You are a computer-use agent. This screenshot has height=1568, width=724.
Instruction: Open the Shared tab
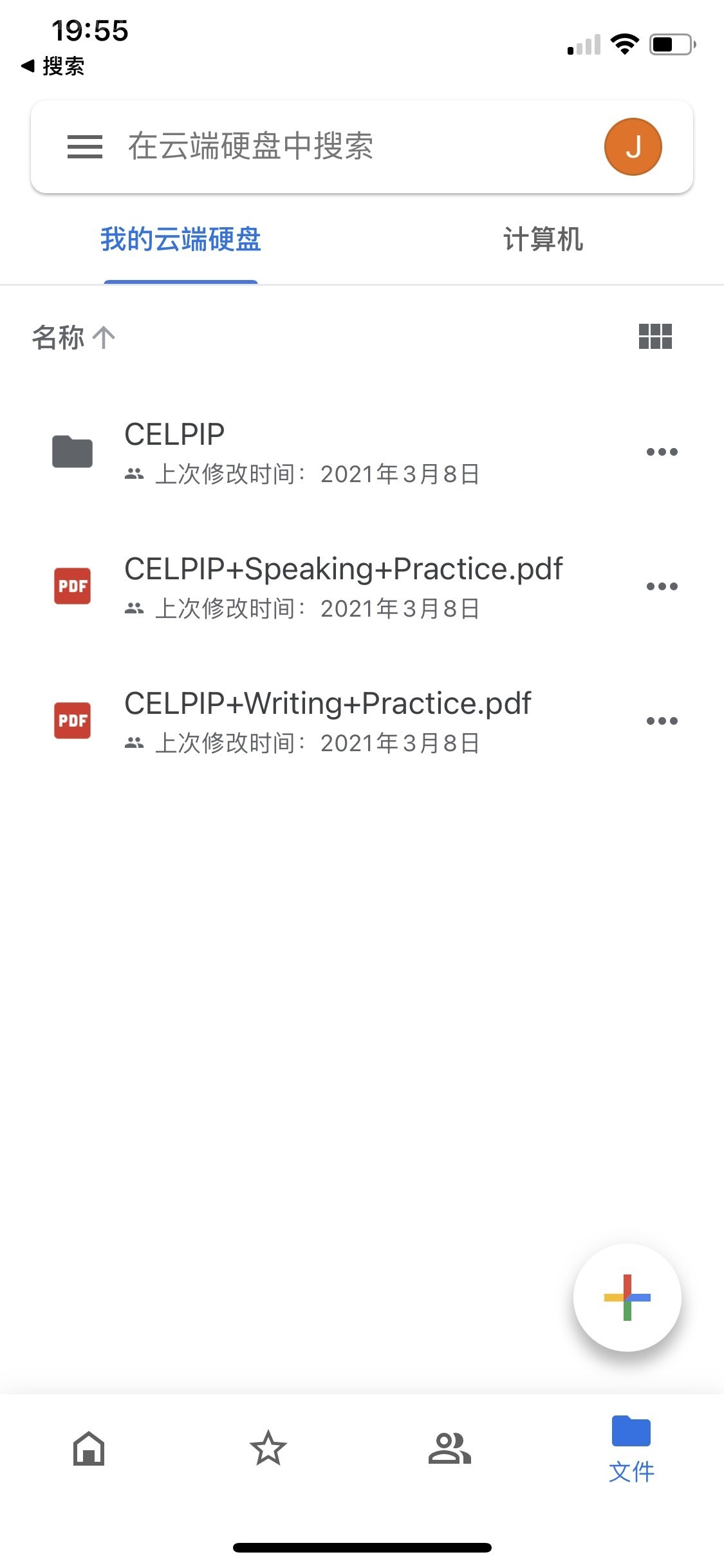point(449,1448)
